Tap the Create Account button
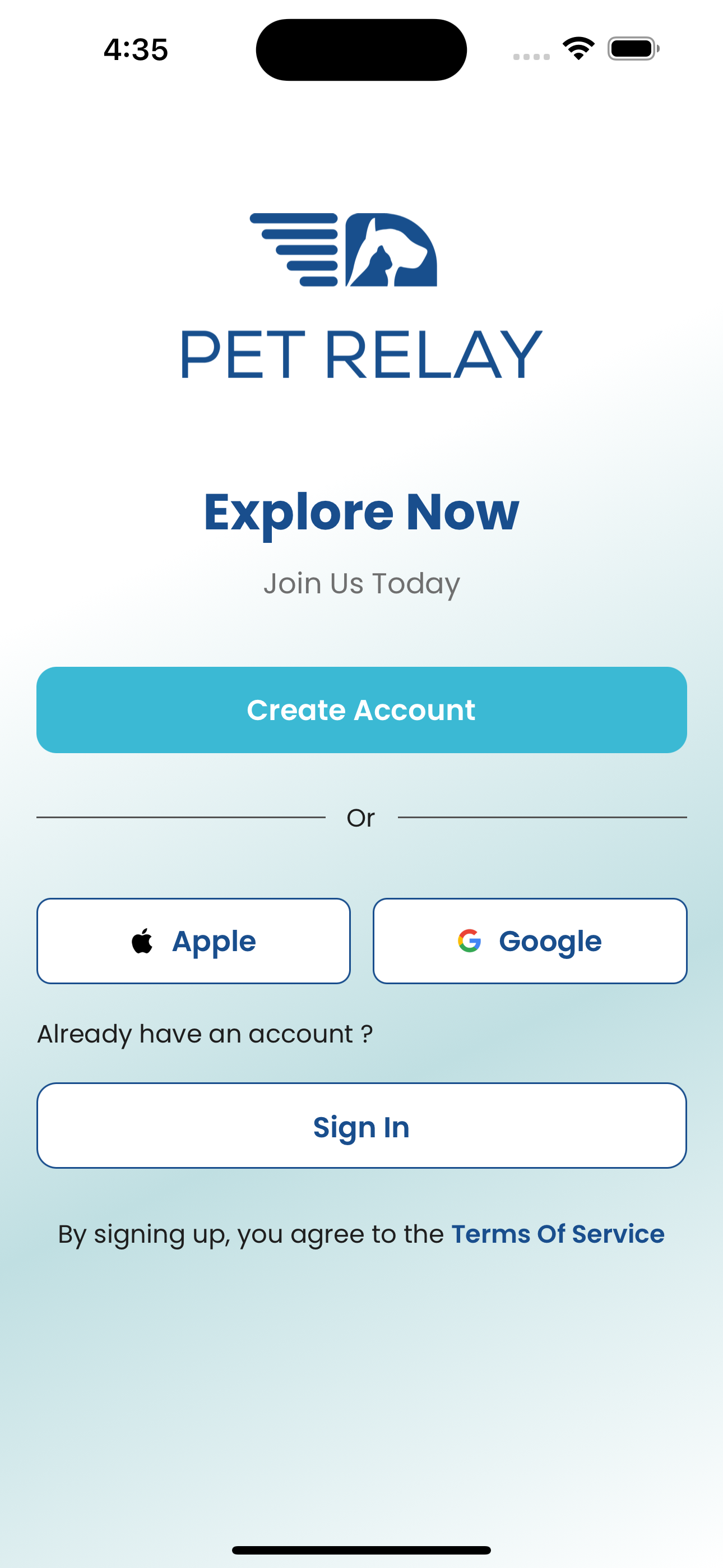This screenshot has height=1568, width=723. [x=361, y=710]
